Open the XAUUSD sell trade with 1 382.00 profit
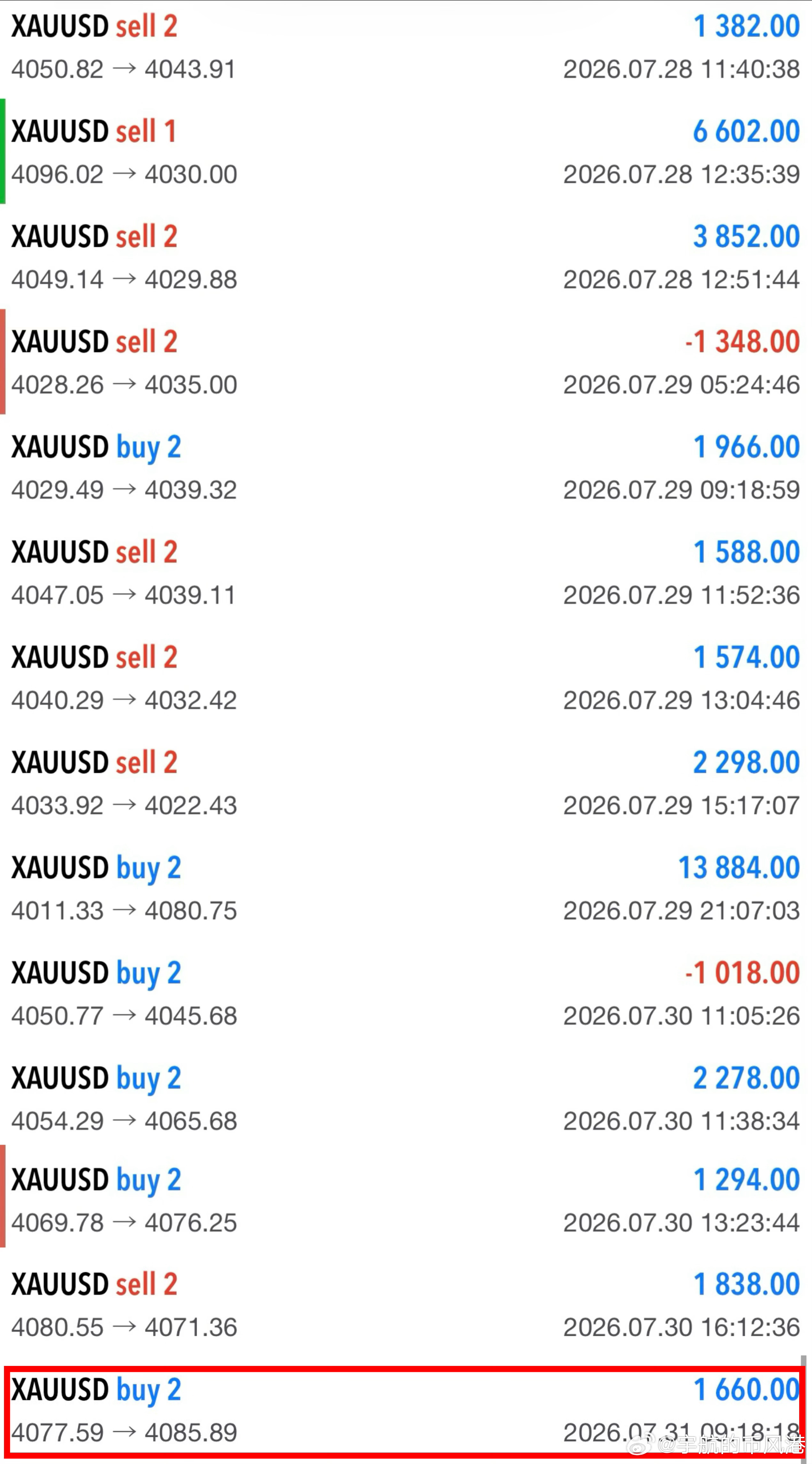This screenshot has width=812, height=1464. tap(406, 47)
